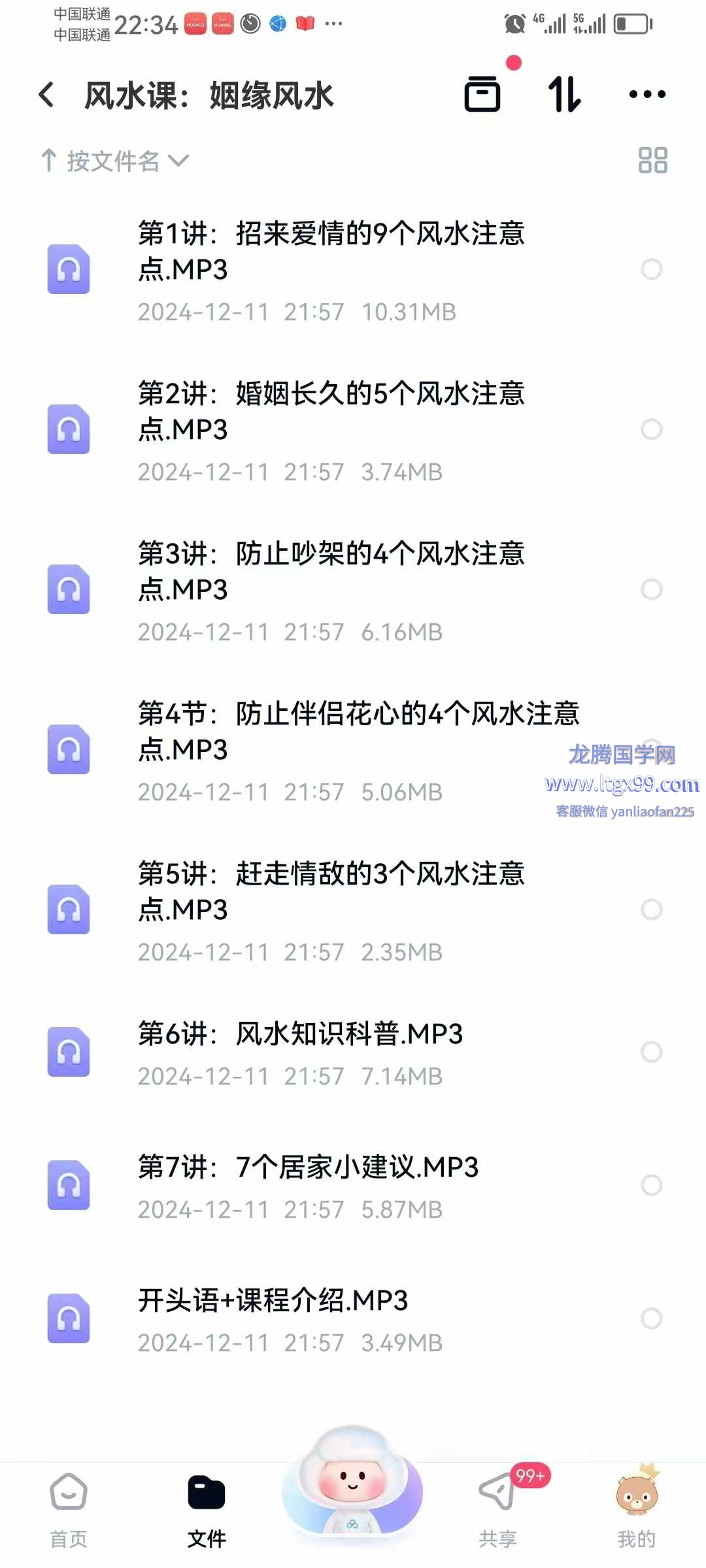The width and height of the screenshot is (706, 1568).
Task: Open the upload/download sort arrows icon
Action: 564,94
